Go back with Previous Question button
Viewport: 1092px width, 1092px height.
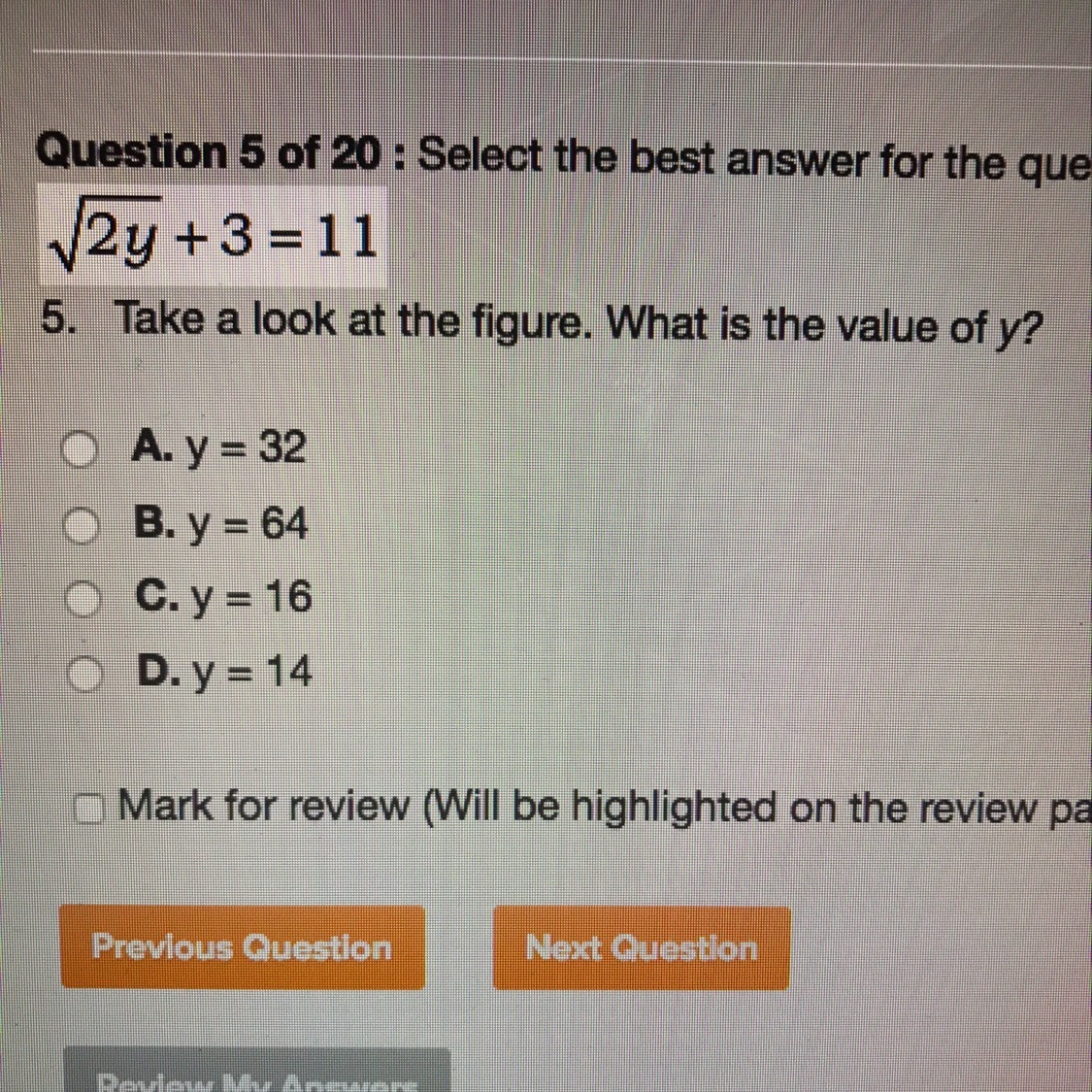[242, 947]
